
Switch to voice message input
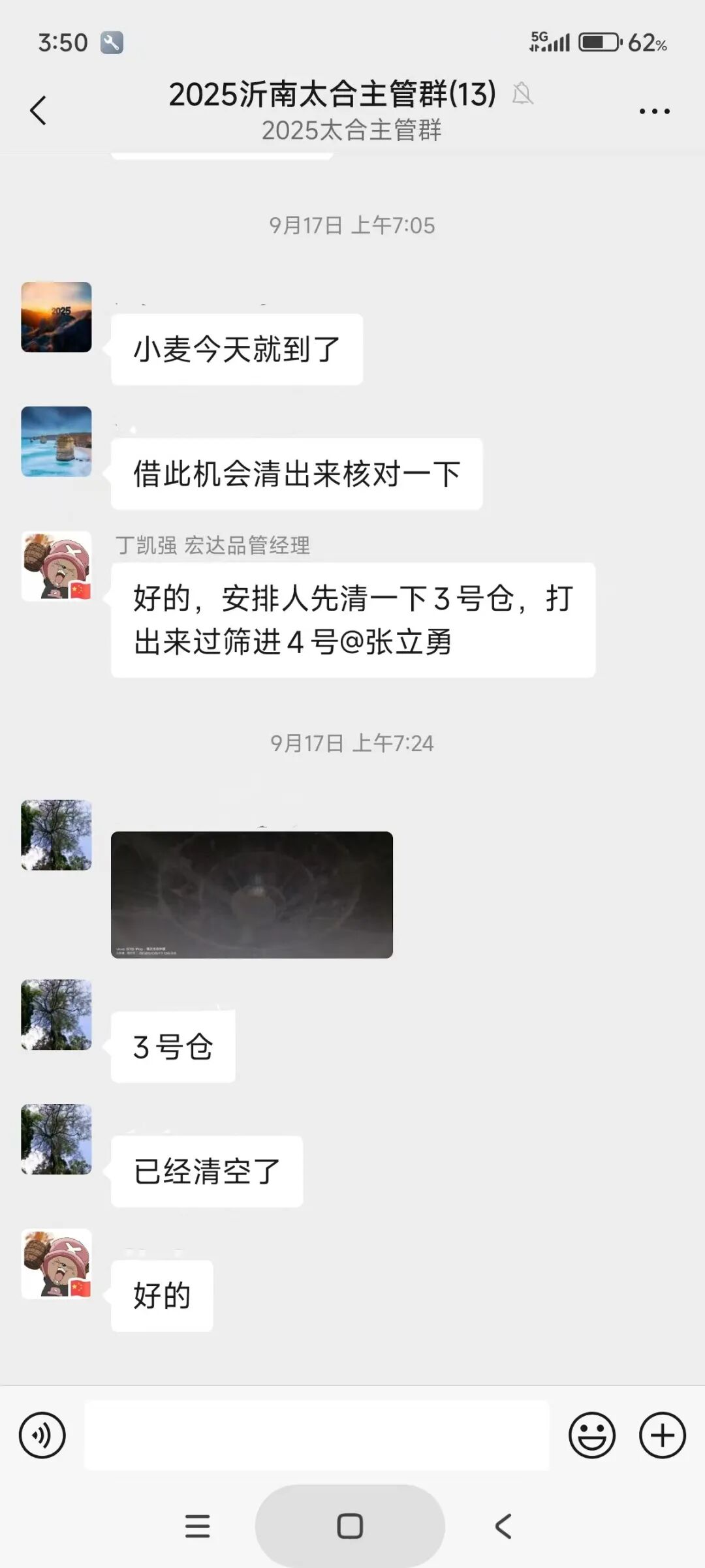pyautogui.click(x=42, y=1435)
